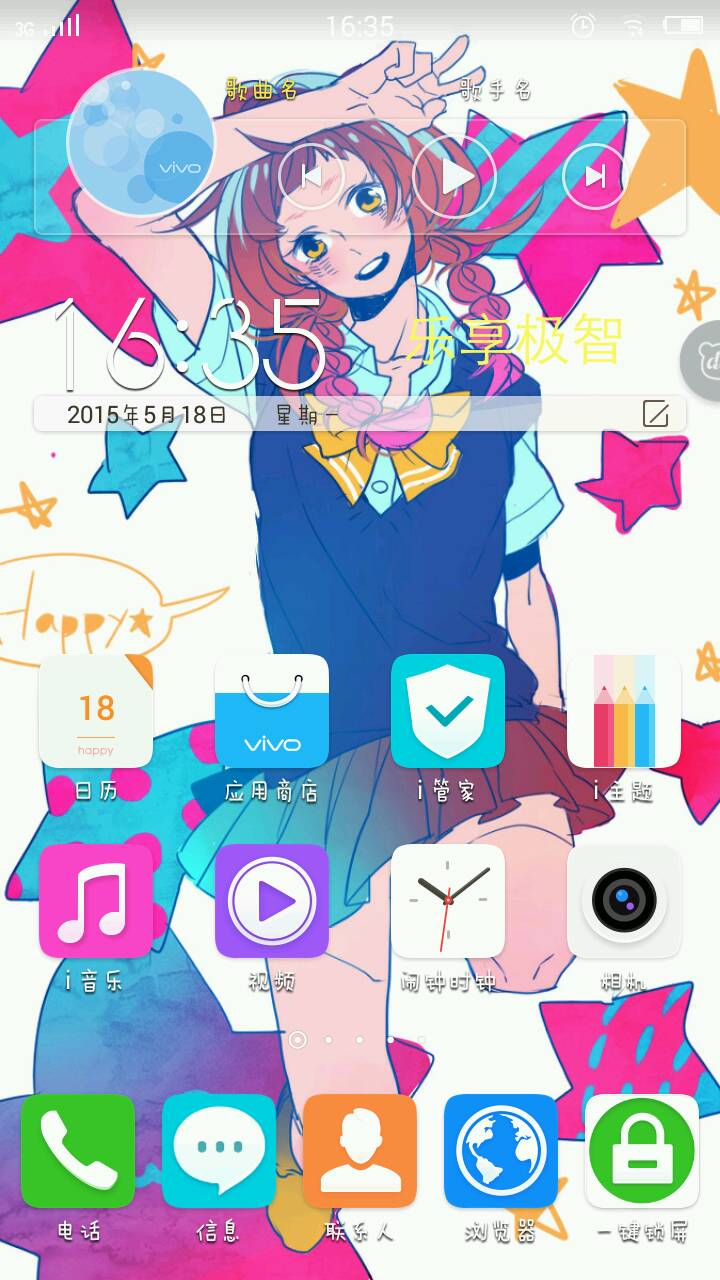Skip to next track in music widget
The image size is (720, 1280).
tap(594, 177)
